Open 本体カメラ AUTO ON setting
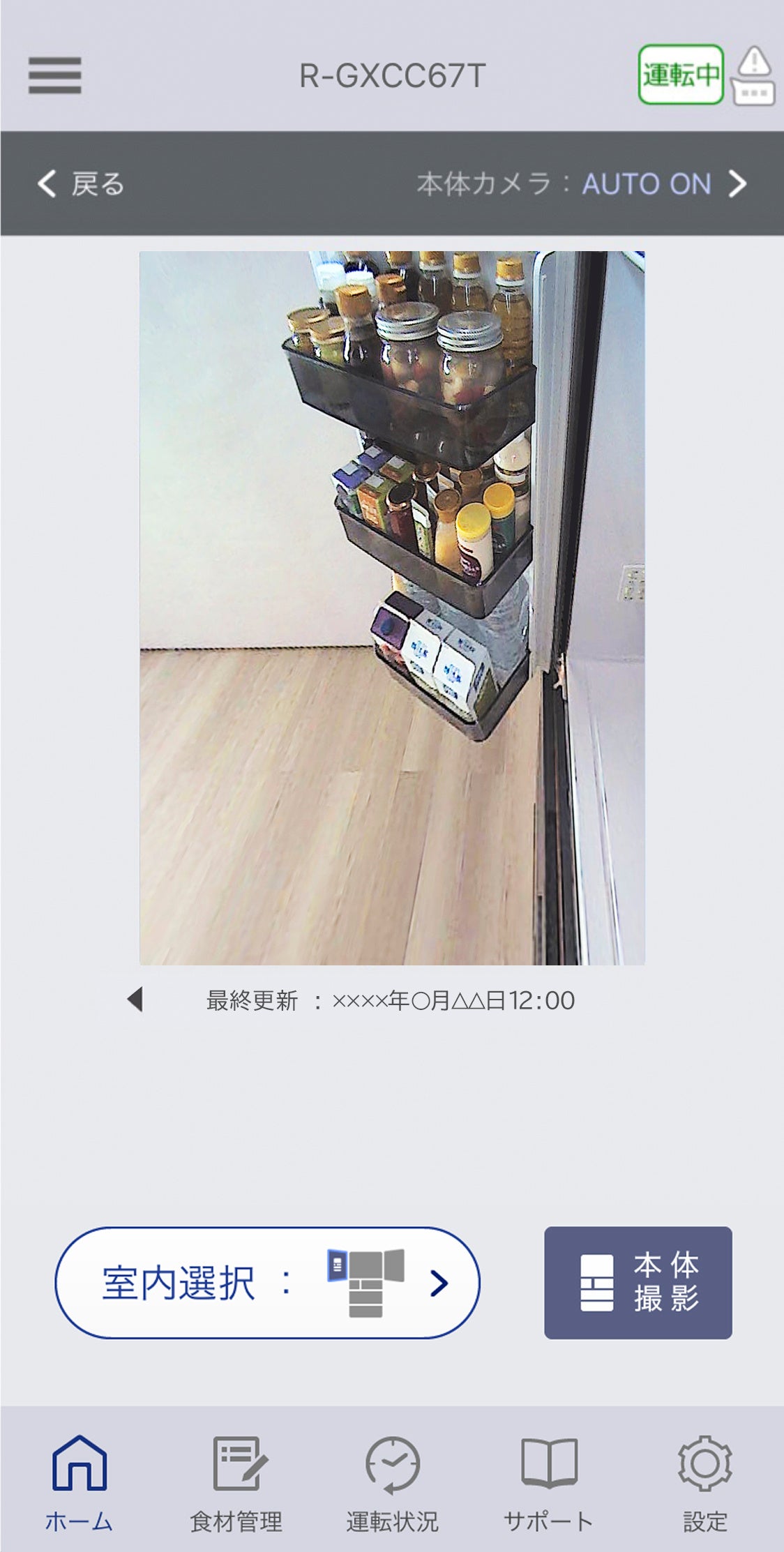The height and width of the screenshot is (1552, 784). 582,184
